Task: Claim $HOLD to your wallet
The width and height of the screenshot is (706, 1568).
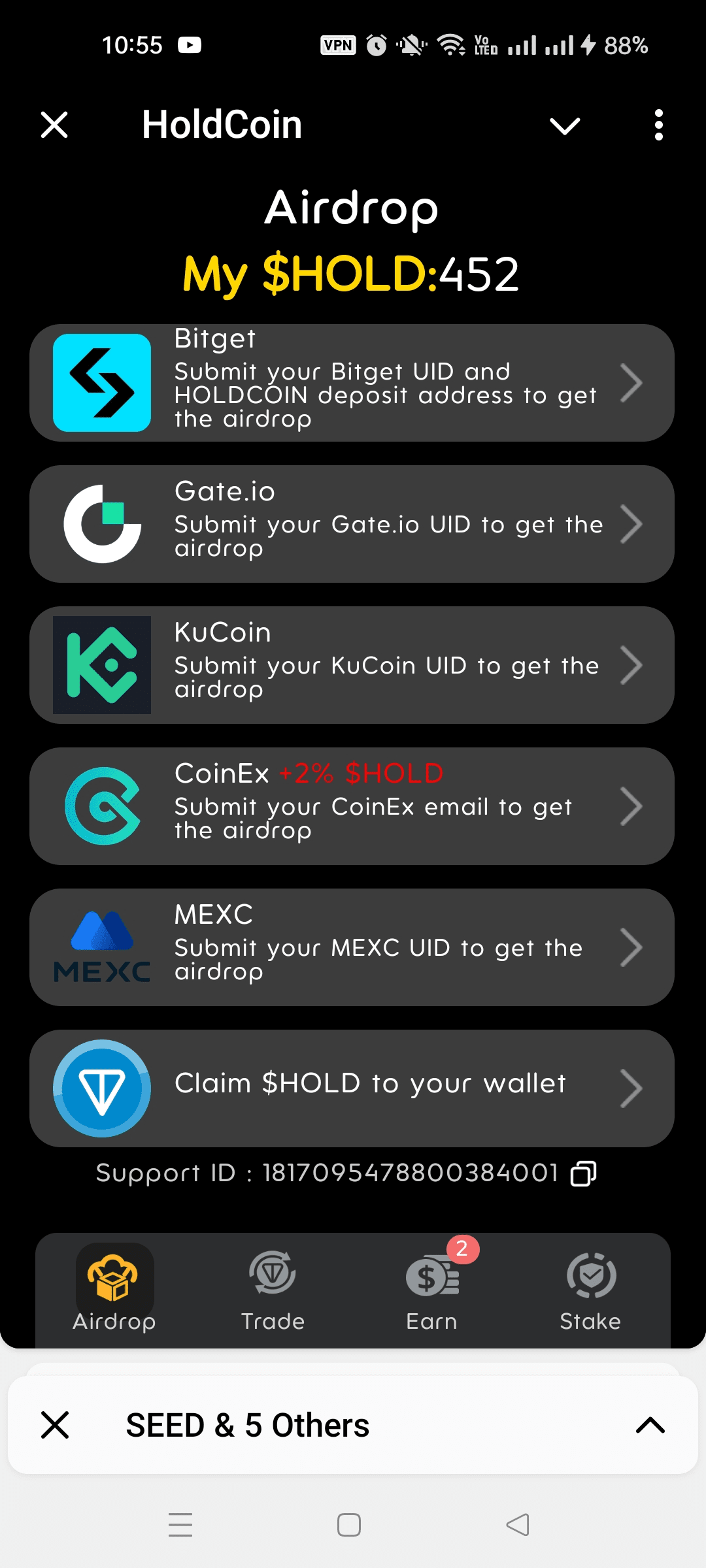Action: pyautogui.click(x=352, y=1088)
